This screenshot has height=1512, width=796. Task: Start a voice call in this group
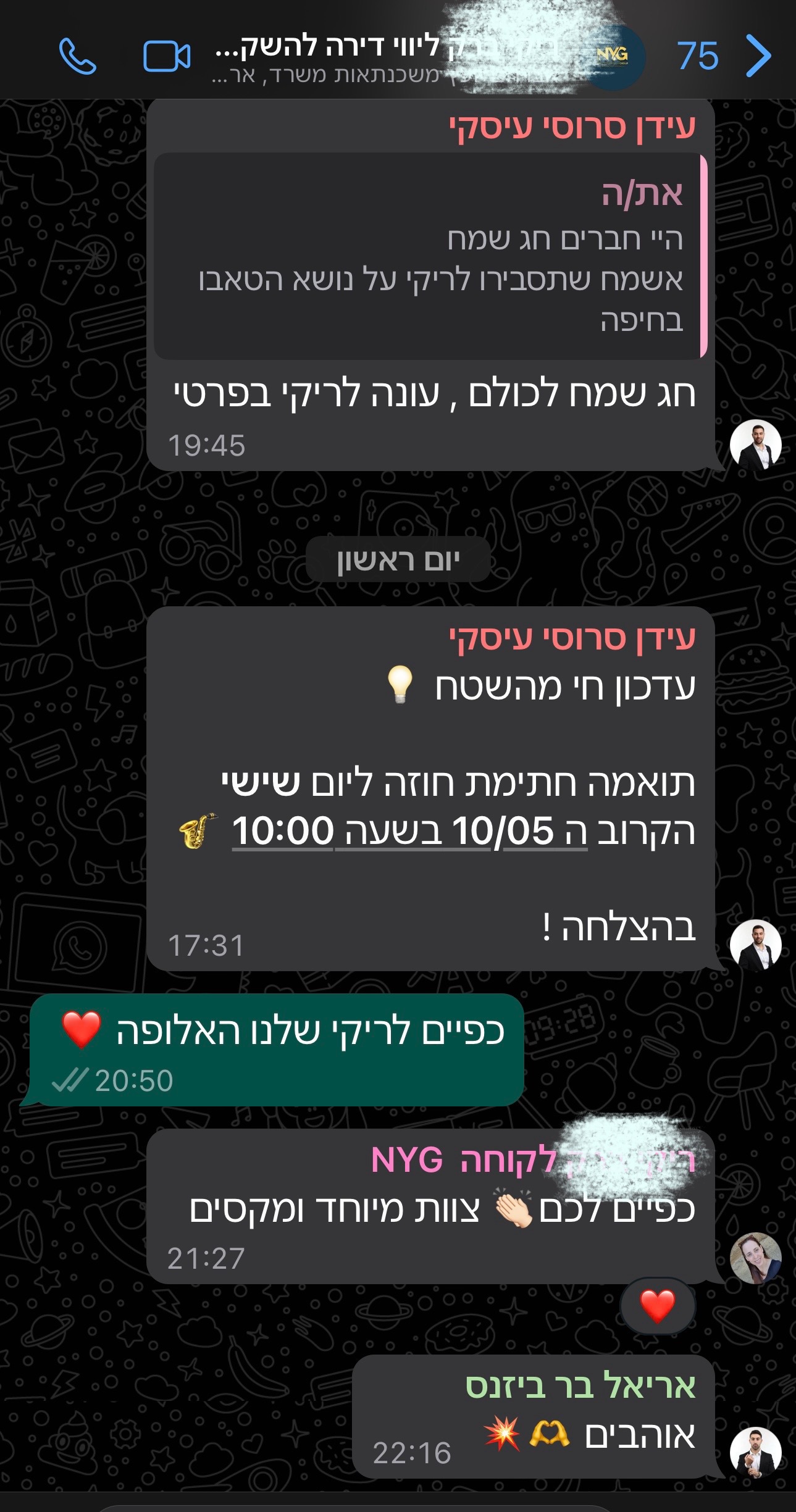[78, 56]
